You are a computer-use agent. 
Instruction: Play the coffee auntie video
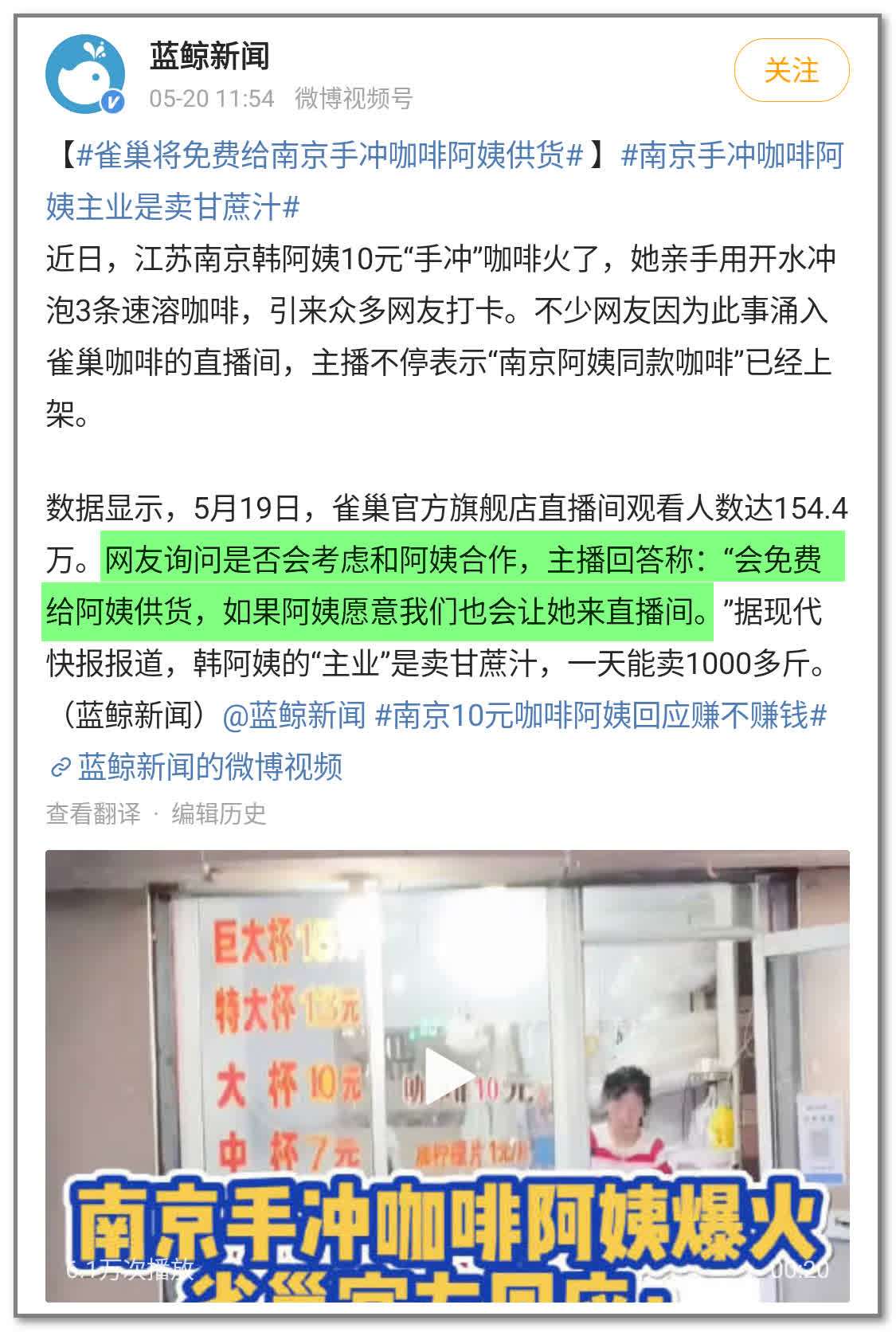click(448, 1075)
